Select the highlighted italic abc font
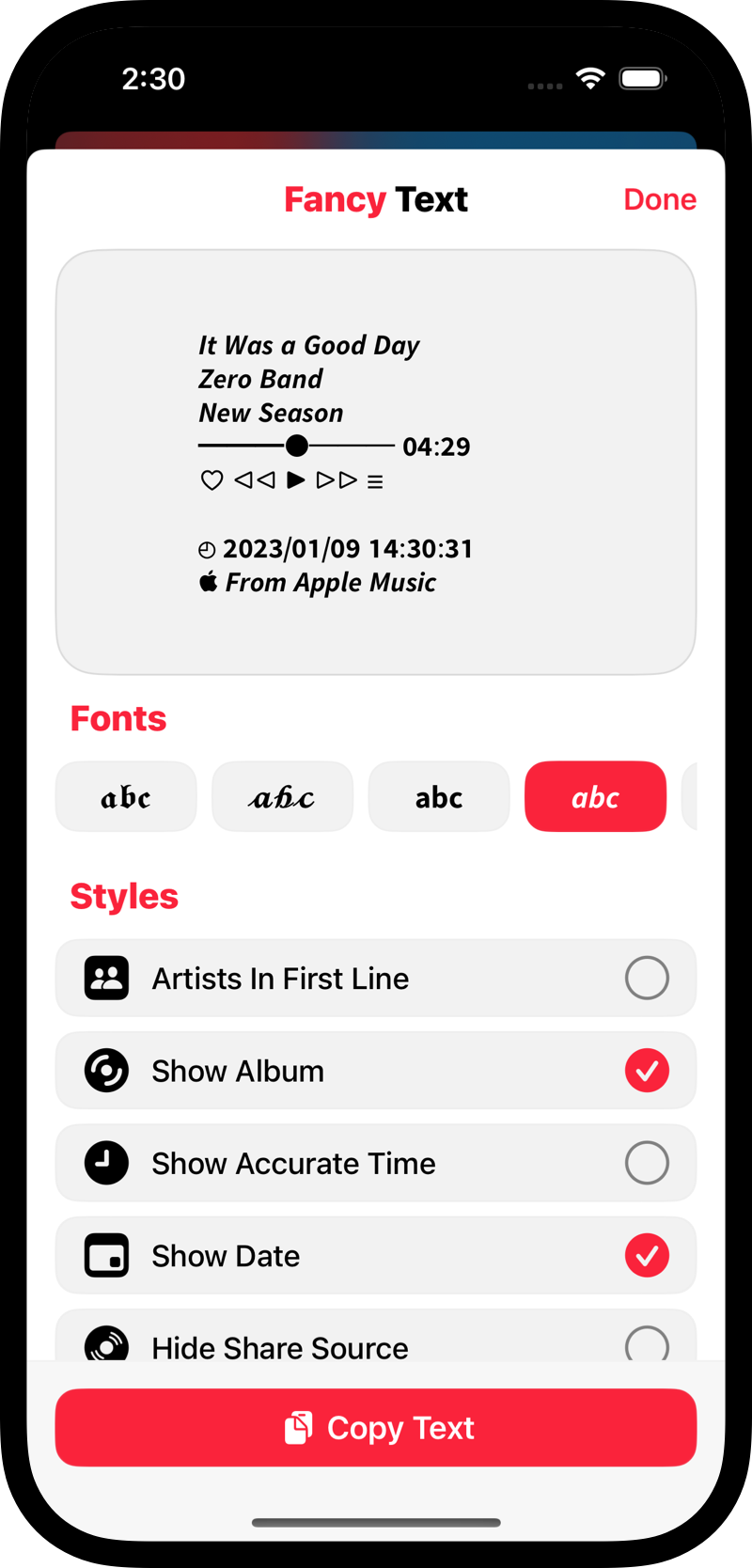 coord(595,796)
